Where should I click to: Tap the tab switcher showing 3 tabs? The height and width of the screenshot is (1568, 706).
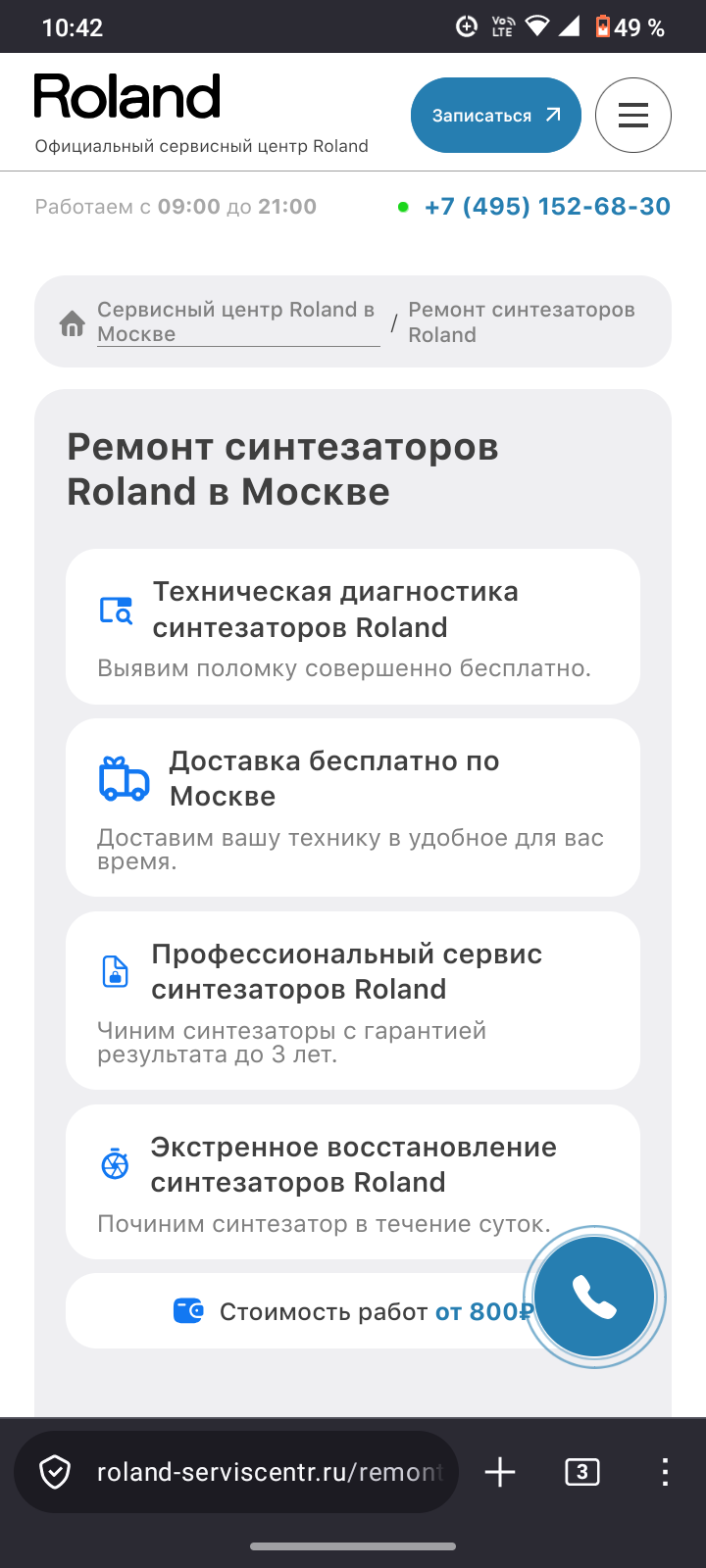581,1471
